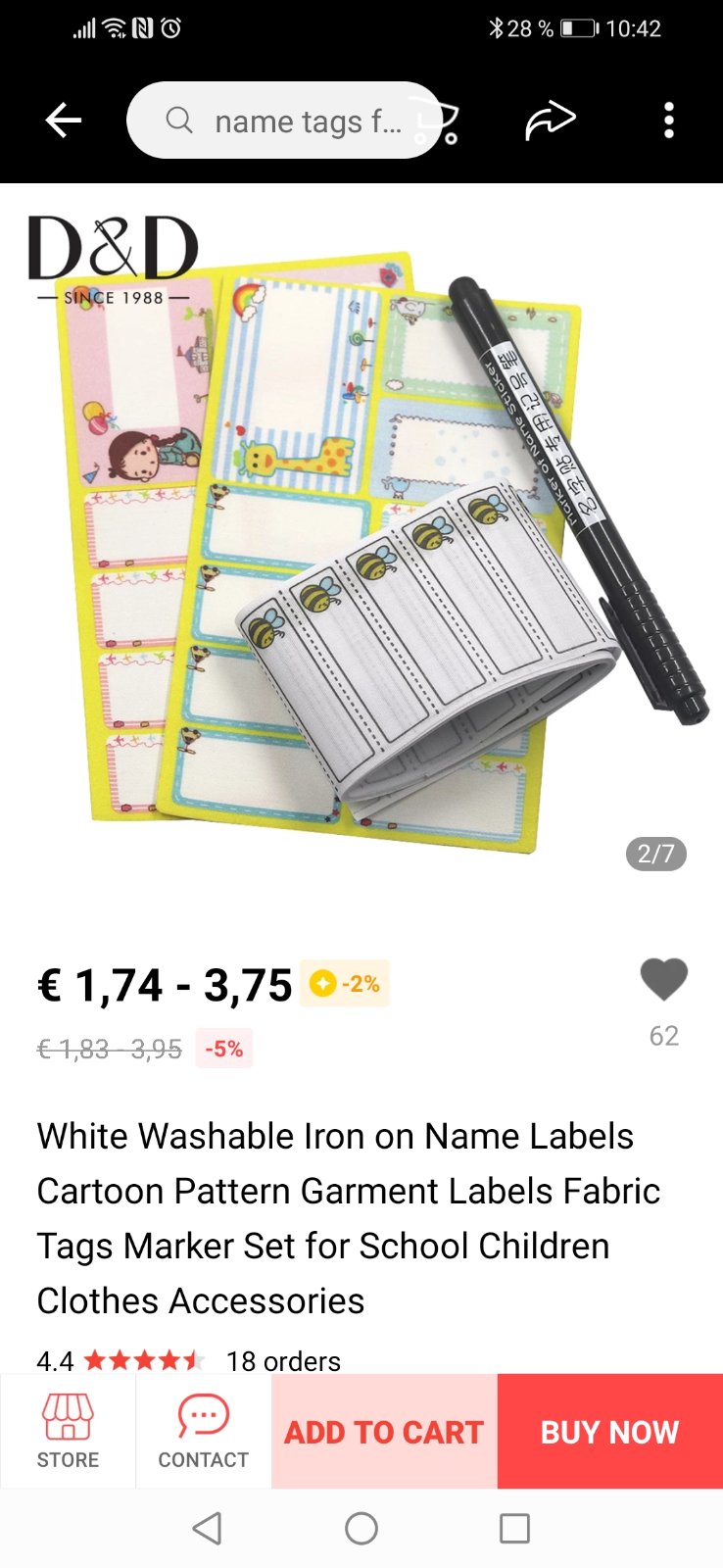Contact the seller

(203, 1431)
